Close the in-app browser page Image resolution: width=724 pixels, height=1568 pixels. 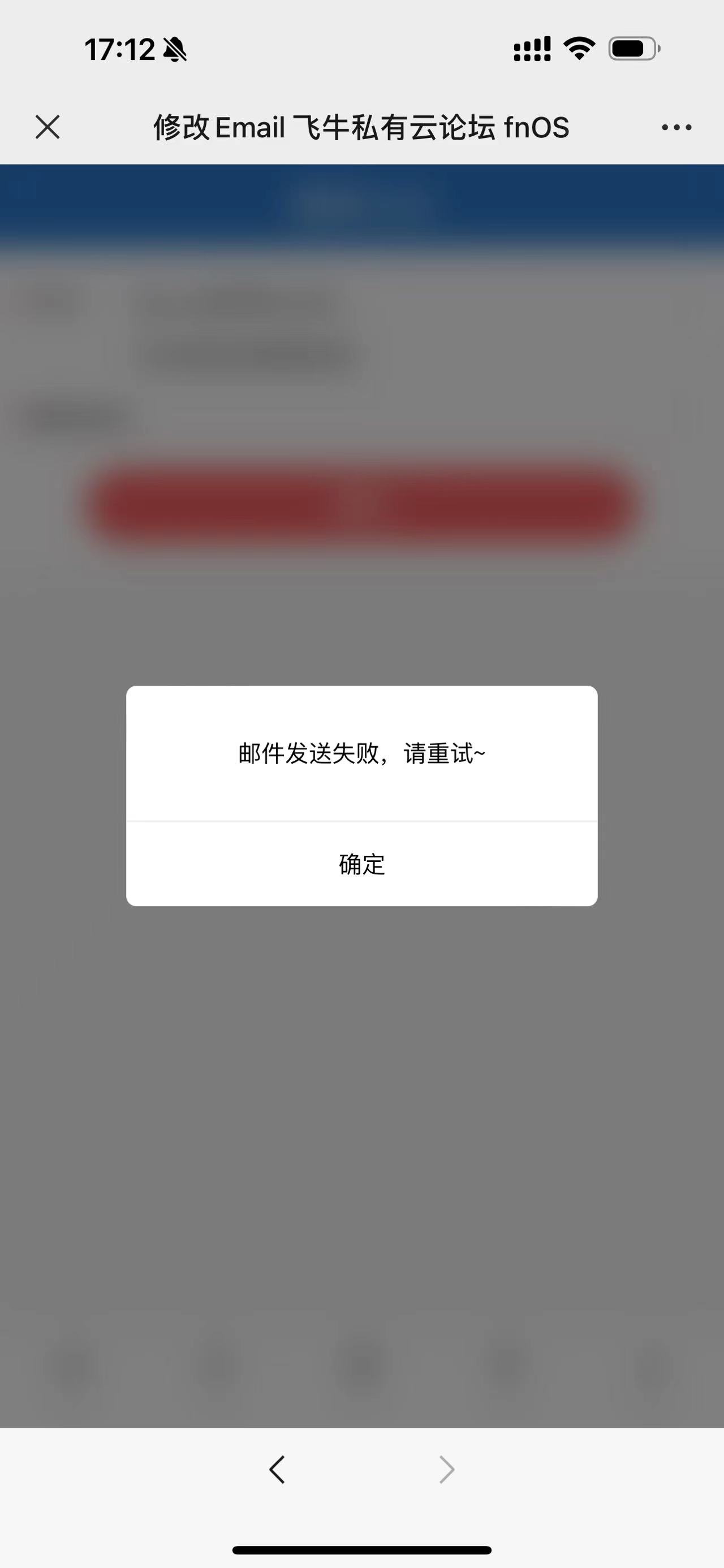click(48, 127)
